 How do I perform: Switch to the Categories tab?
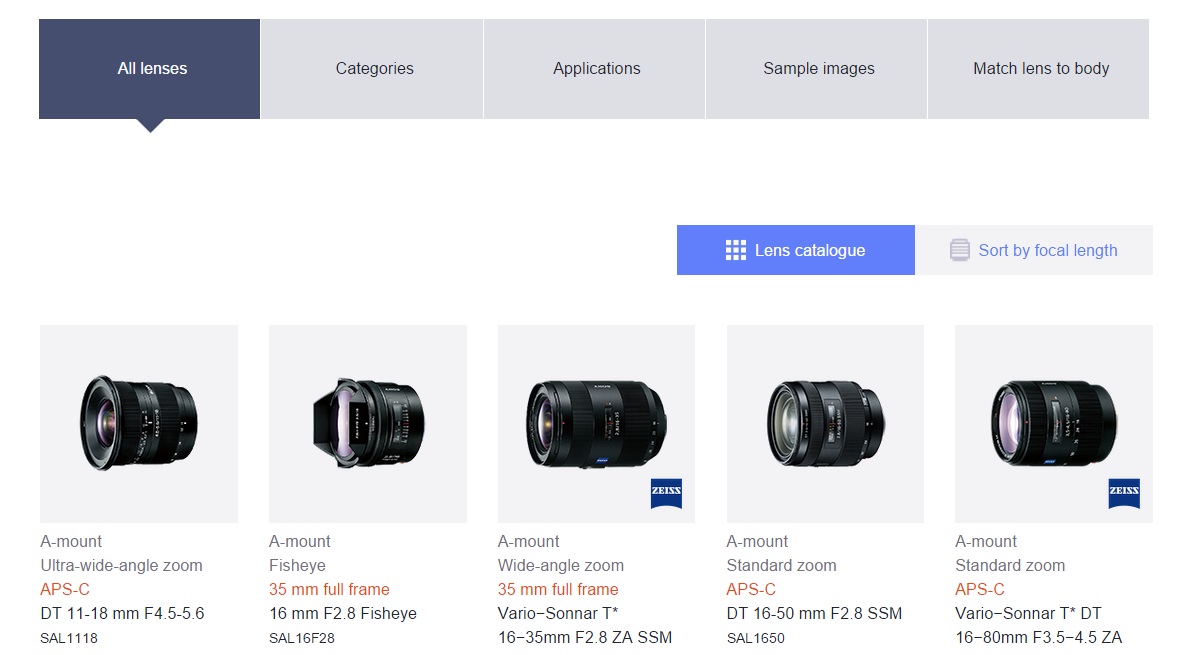(374, 69)
